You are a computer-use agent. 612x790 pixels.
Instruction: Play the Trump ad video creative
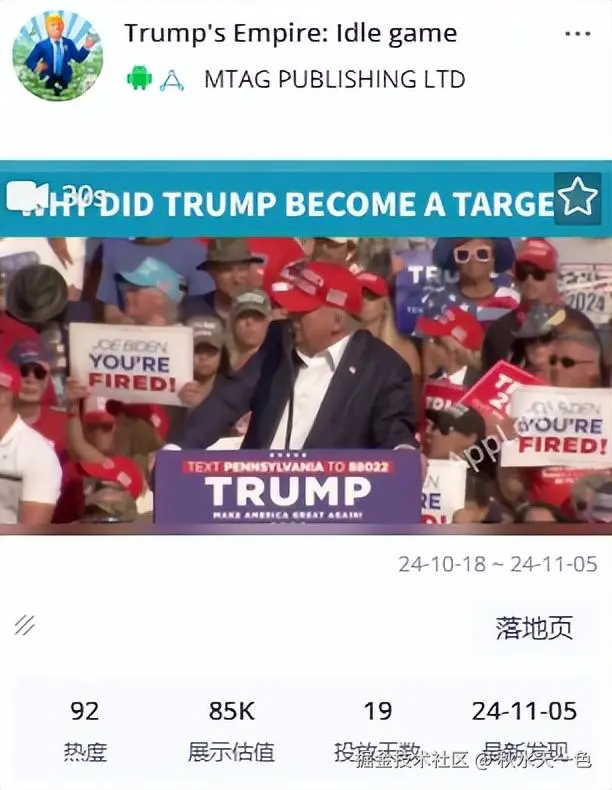306,380
